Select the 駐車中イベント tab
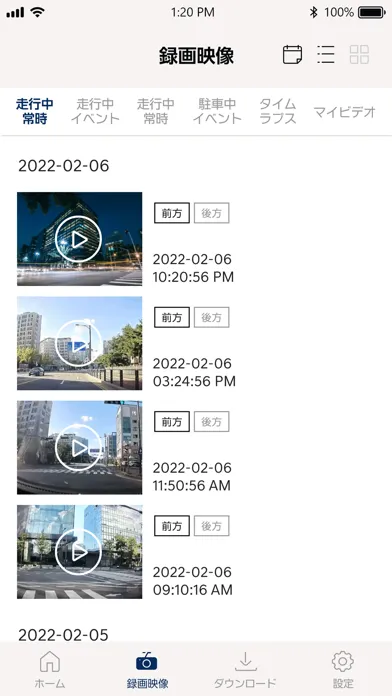Viewport: 392px width, 696px height. pyautogui.click(x=217, y=111)
